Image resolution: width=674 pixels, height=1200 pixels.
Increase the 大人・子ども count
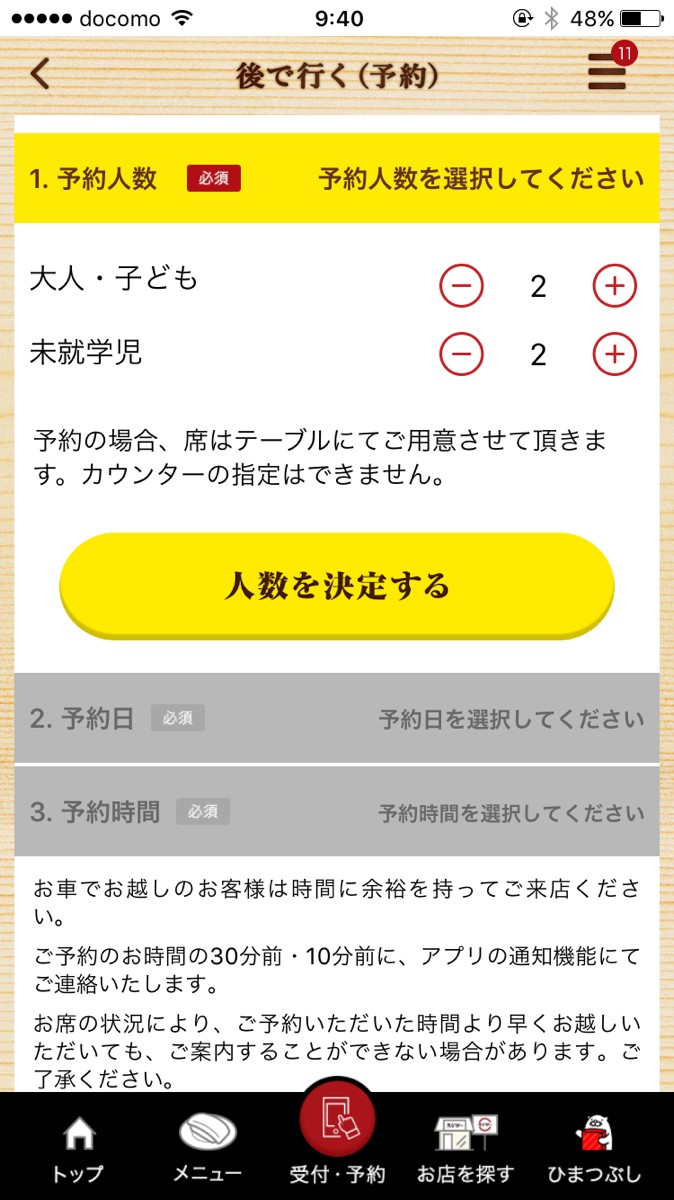(x=614, y=287)
